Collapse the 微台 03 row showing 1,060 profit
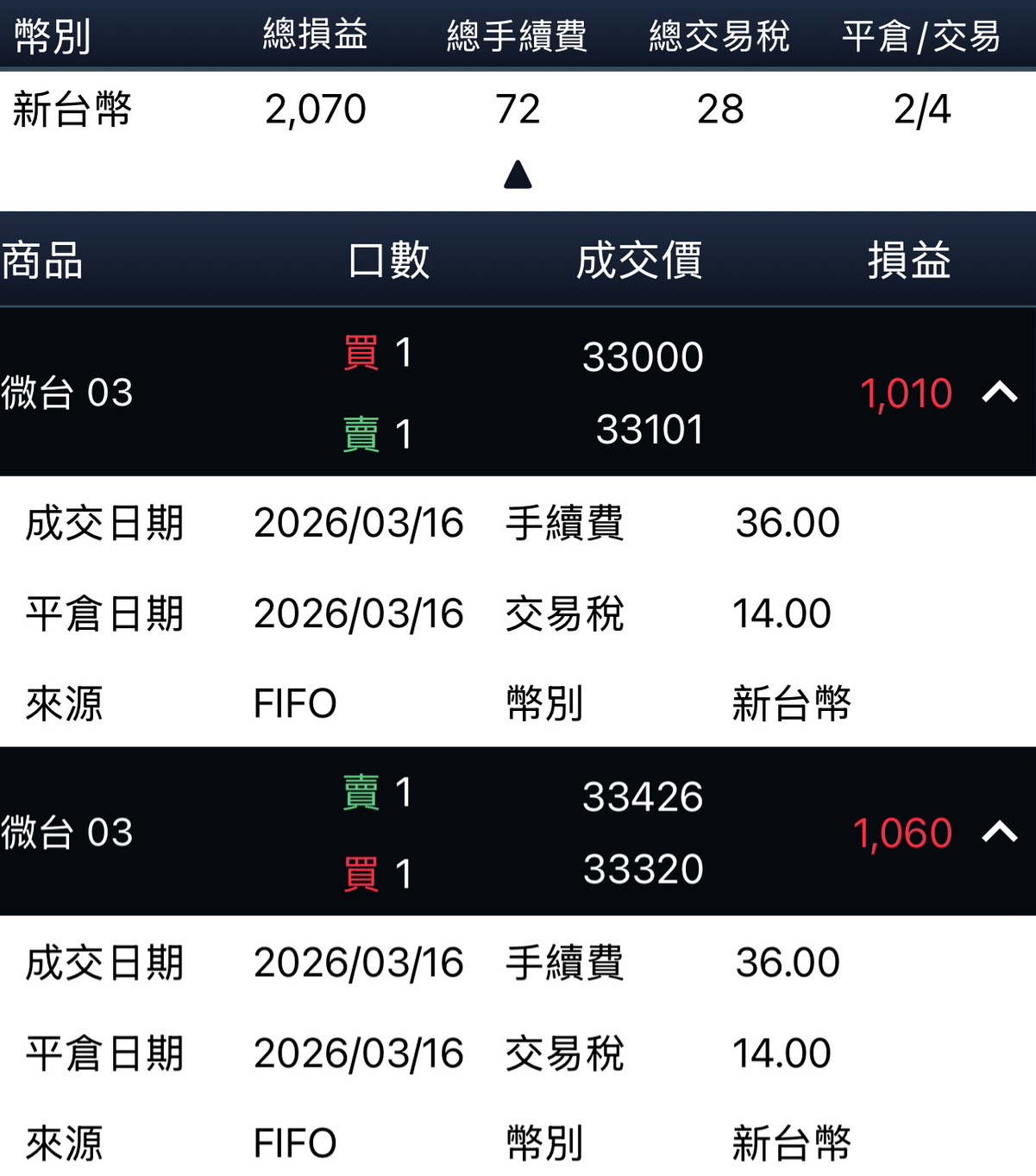This screenshot has height=1176, width=1036. 1000,832
